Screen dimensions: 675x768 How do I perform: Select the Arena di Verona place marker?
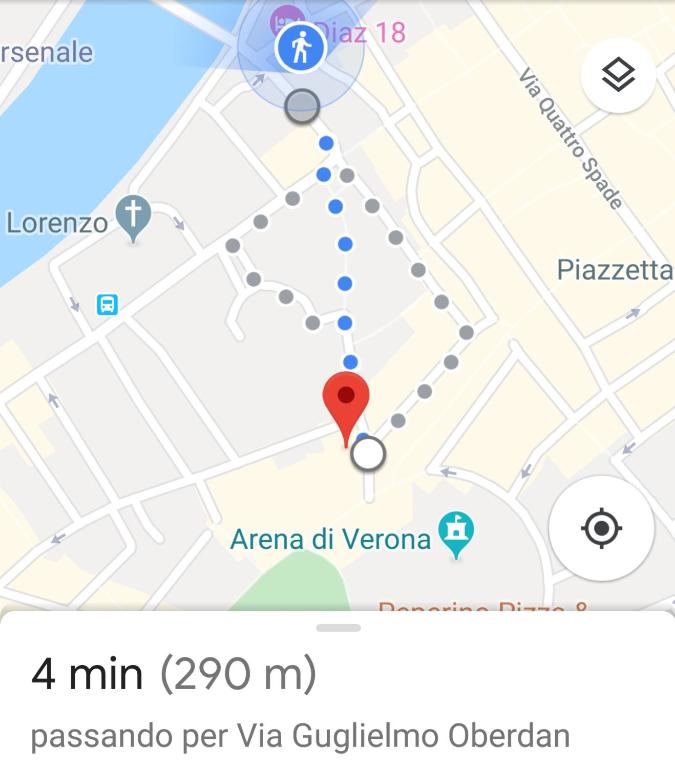(x=456, y=534)
